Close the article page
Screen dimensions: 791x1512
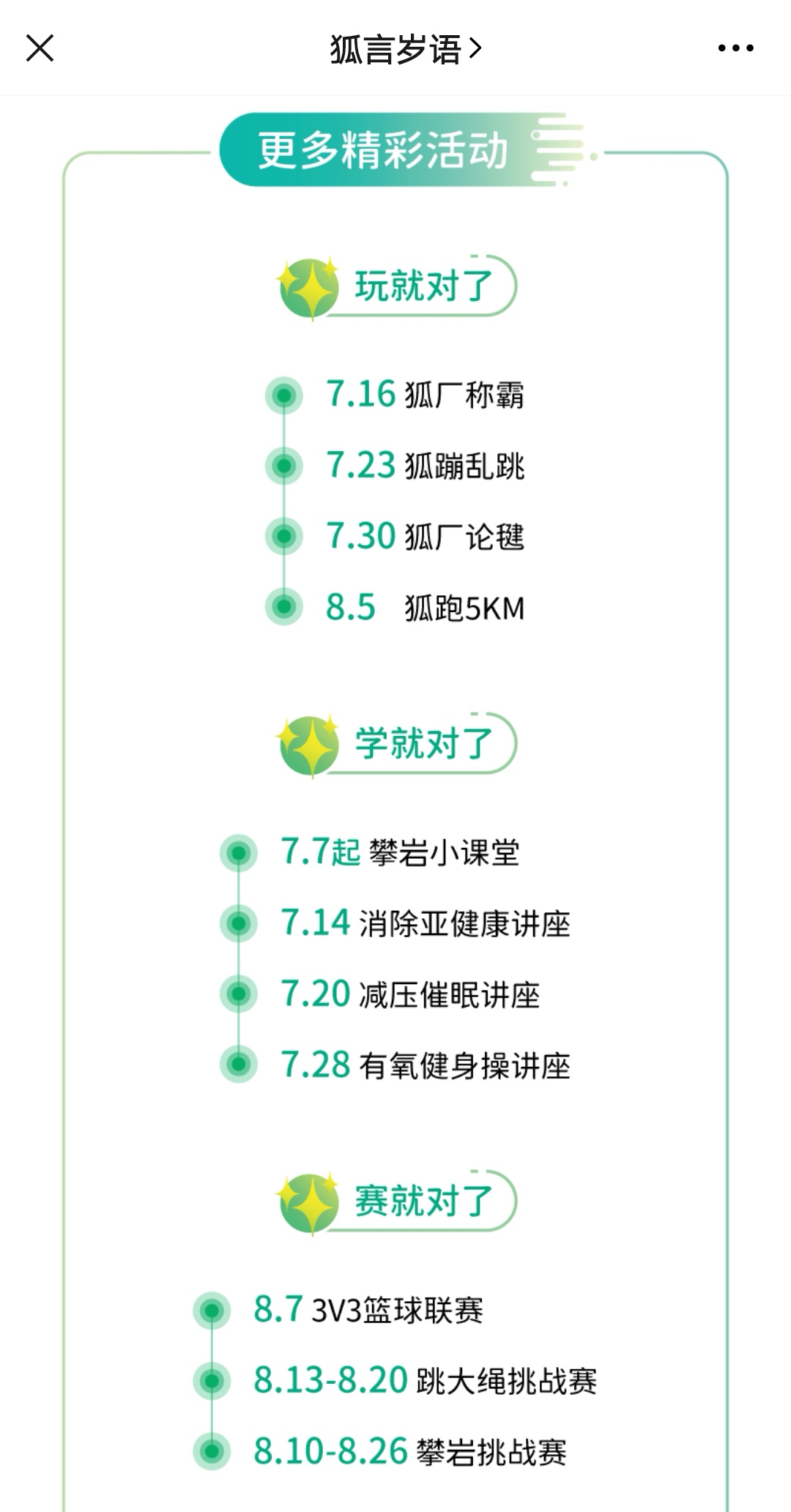point(40,48)
